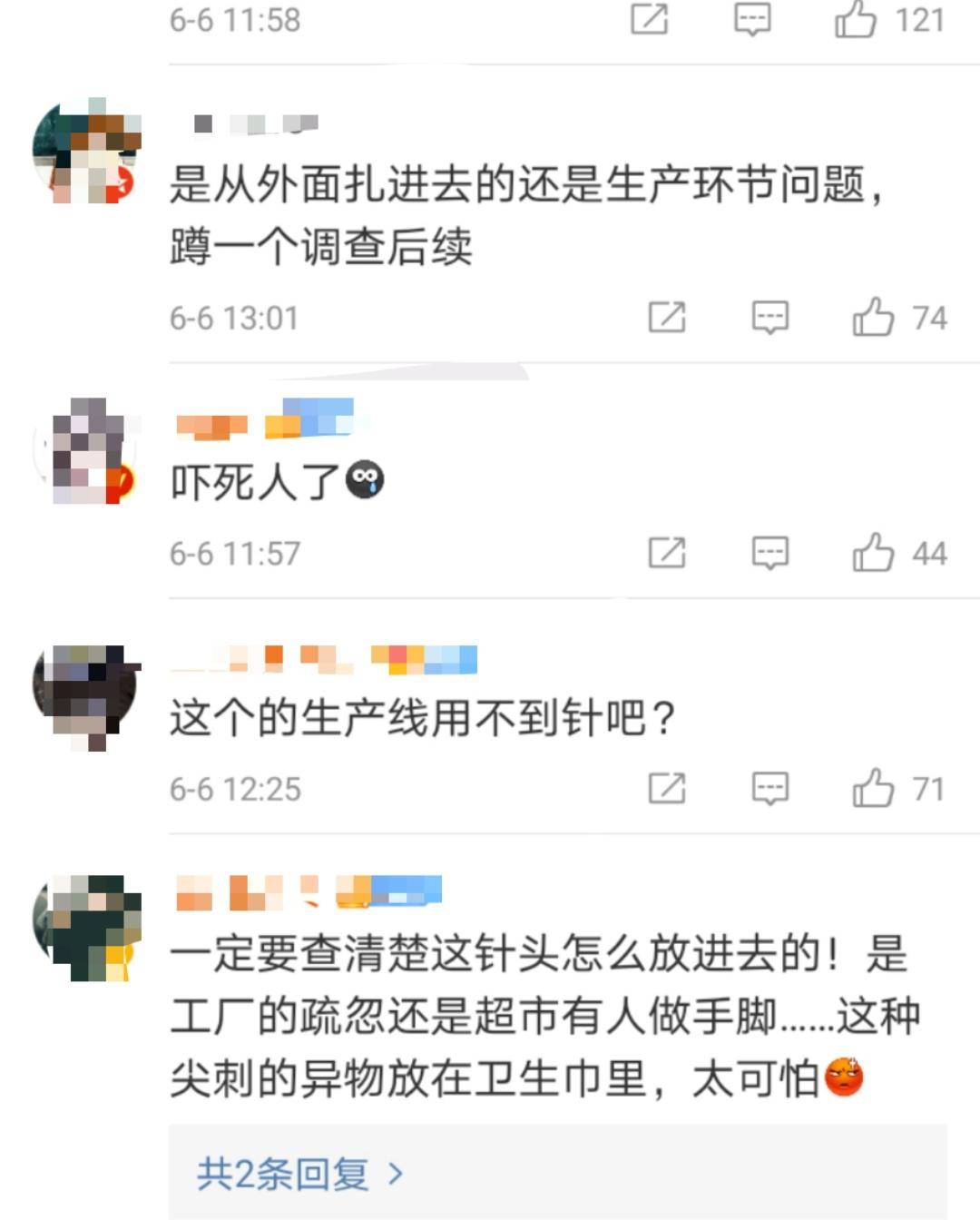This screenshot has width=980, height=1220.
Task: Reply to the comment 这个的生产线用不到针吧
Action: coord(769,788)
